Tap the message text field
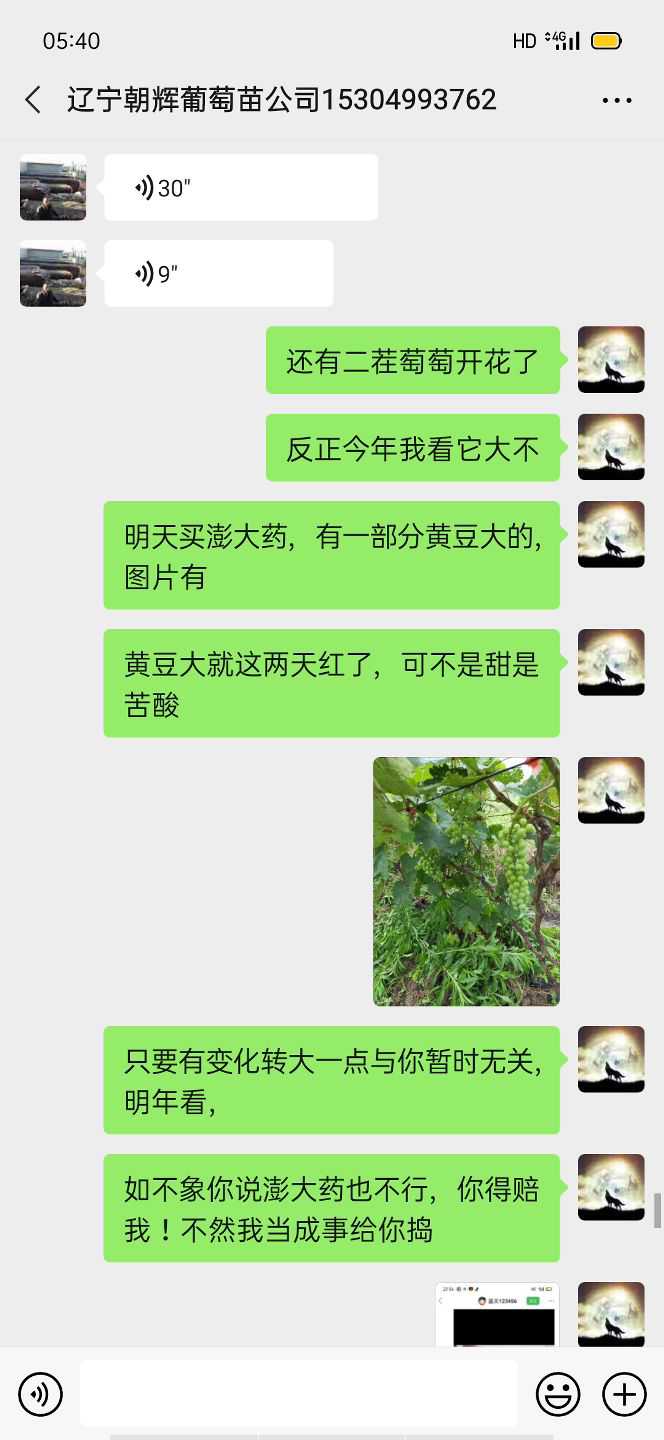 299,1393
